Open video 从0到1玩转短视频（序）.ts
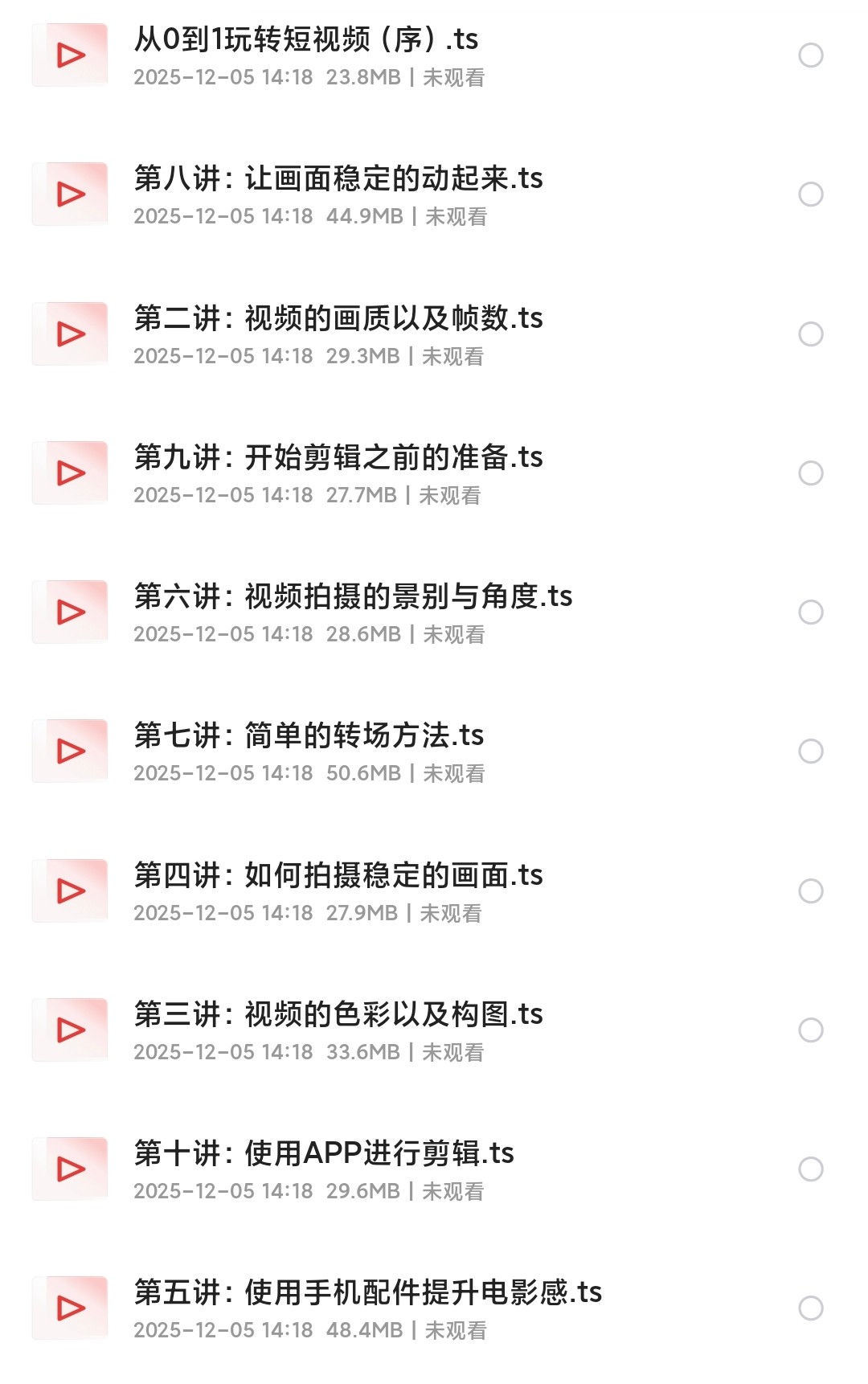The image size is (868, 1384). 305,40
